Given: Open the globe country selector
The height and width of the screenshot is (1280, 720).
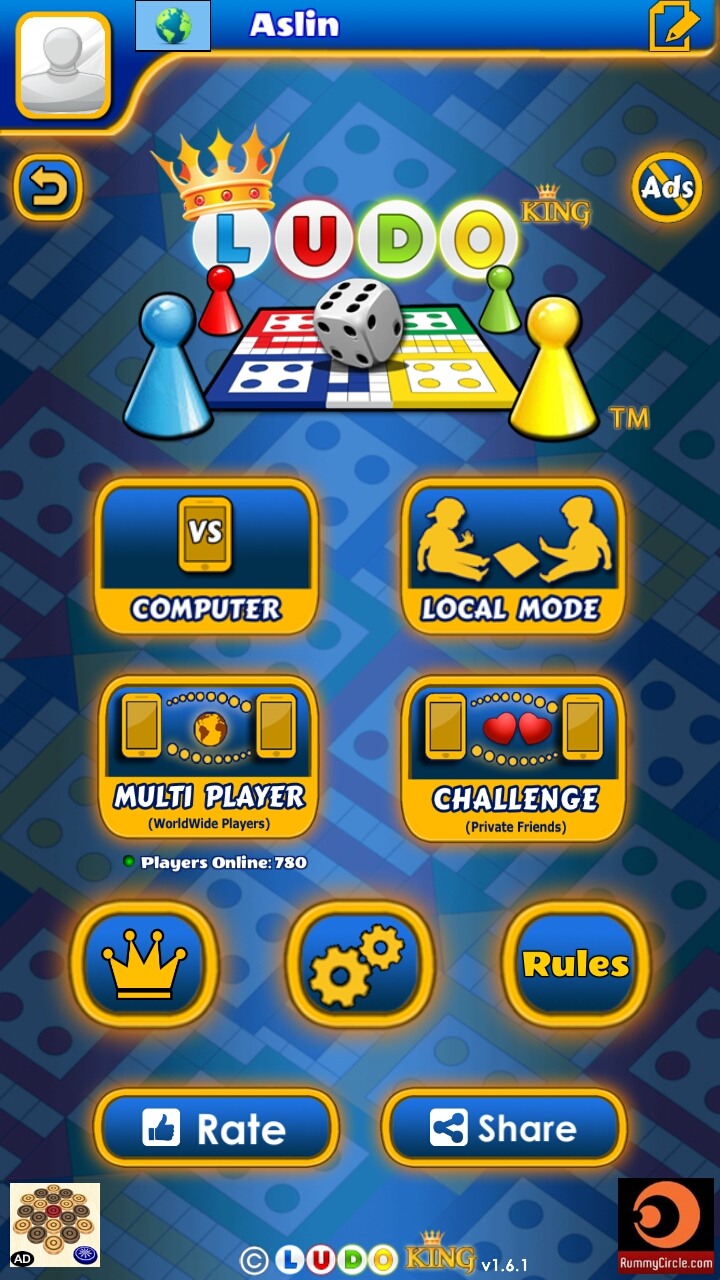Looking at the screenshot, I should [x=173, y=26].
